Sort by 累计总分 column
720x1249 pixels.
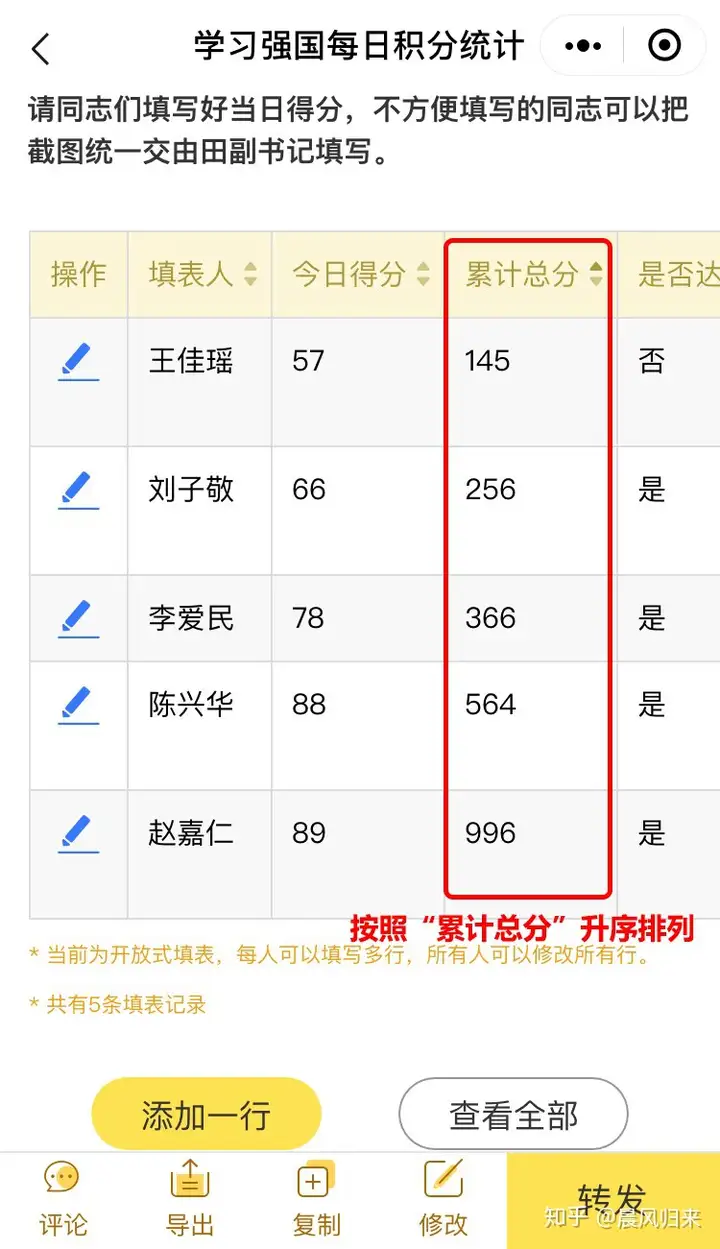[596, 274]
